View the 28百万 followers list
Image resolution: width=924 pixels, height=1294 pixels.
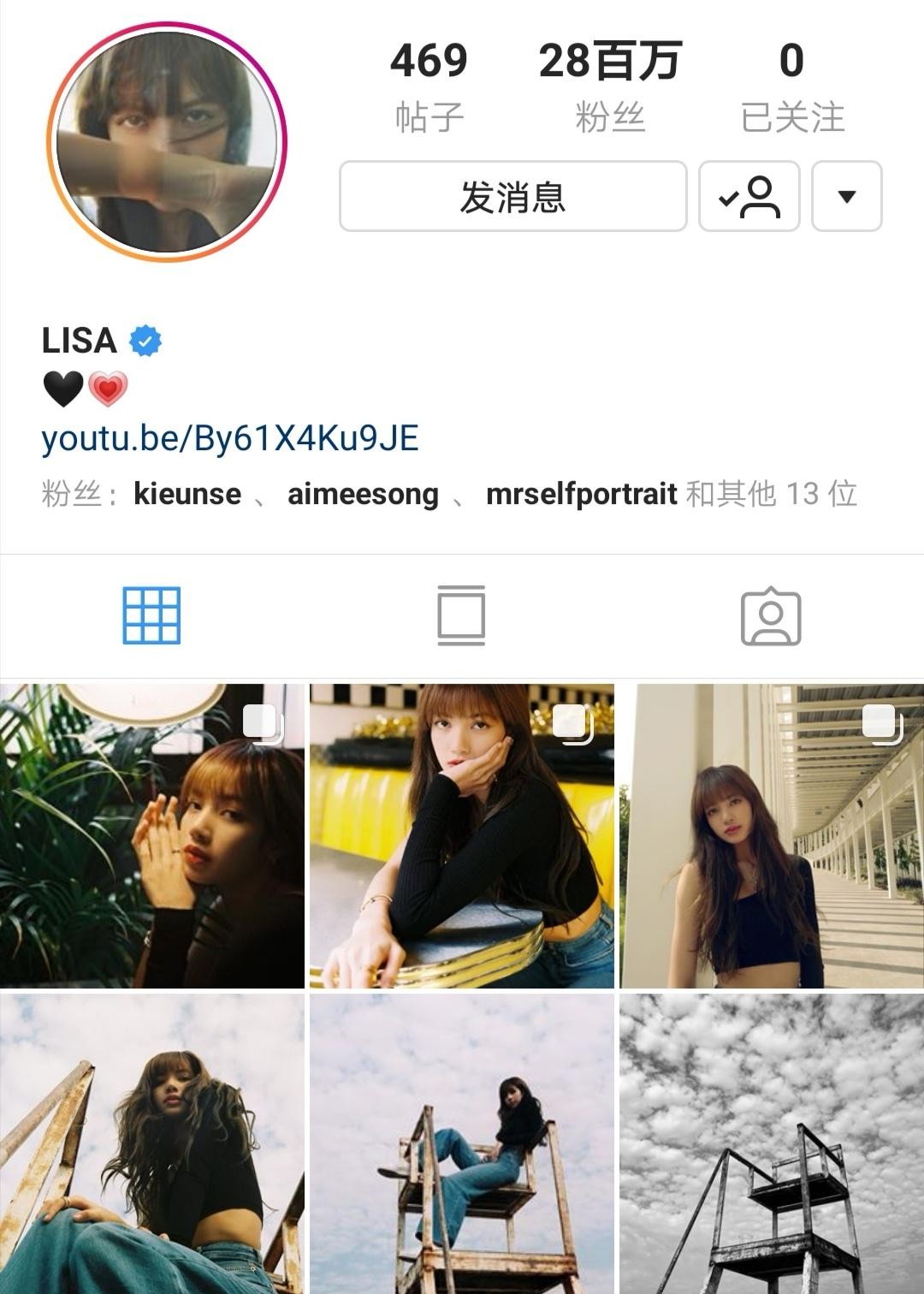(x=609, y=86)
